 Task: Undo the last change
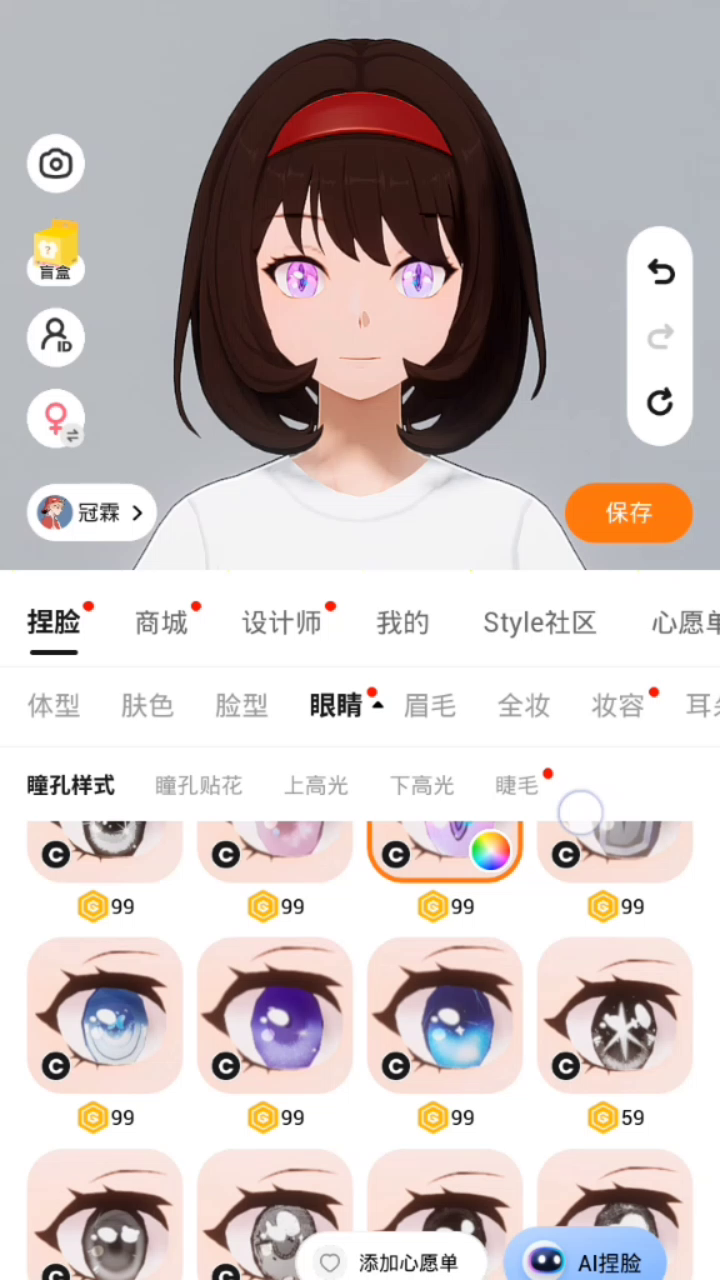pos(660,271)
